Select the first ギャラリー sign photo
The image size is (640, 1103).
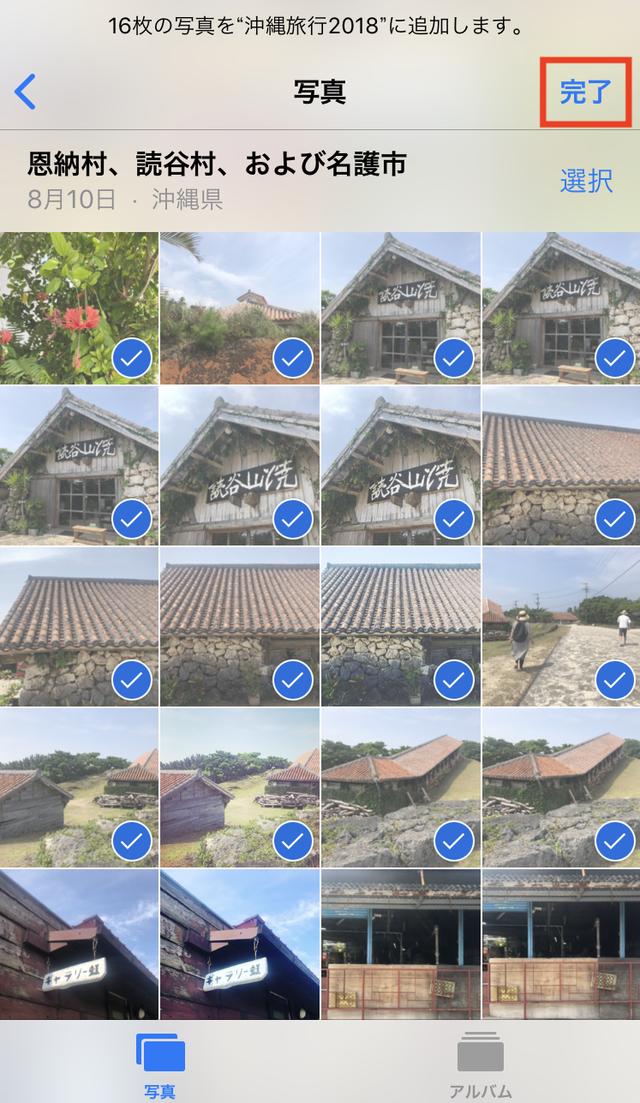point(79,945)
